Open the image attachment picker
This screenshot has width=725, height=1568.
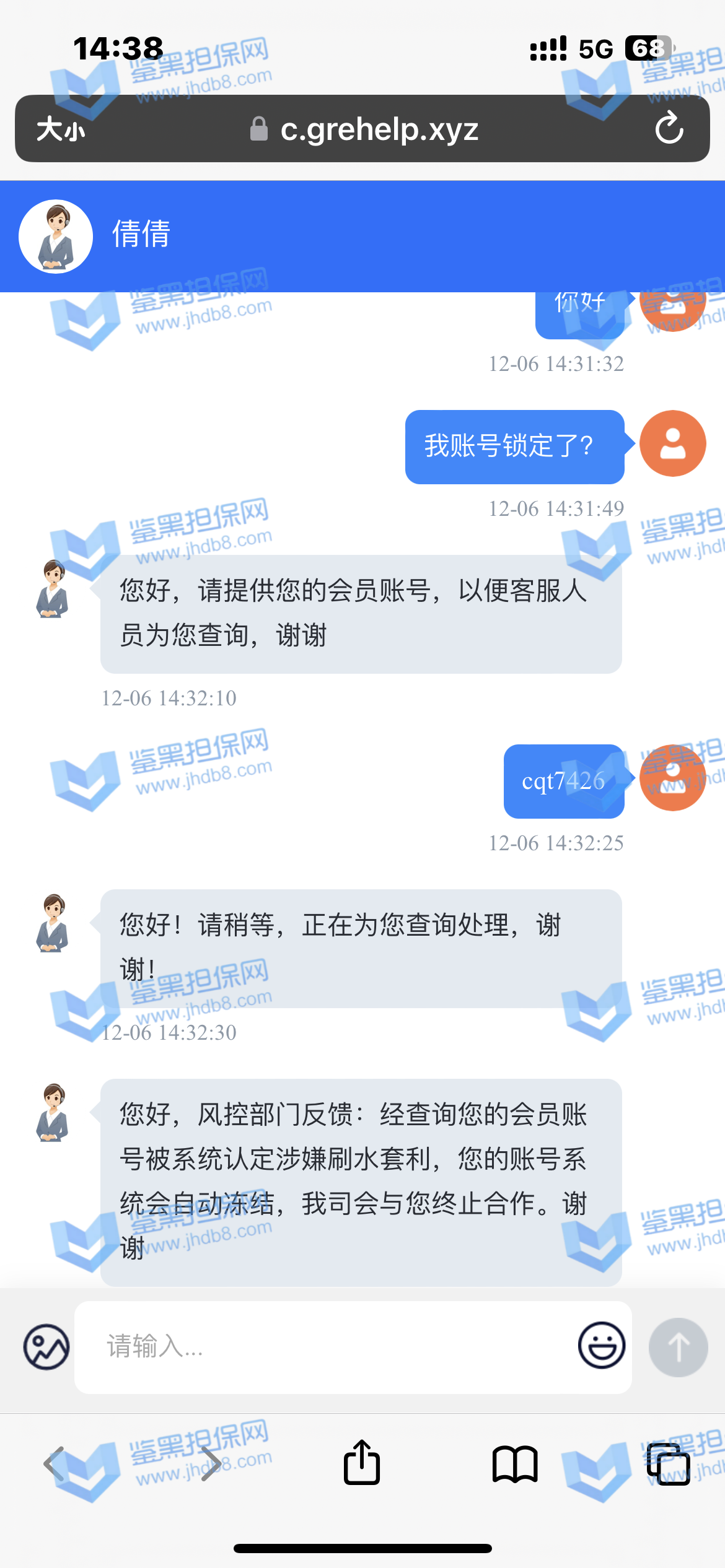[46, 1347]
